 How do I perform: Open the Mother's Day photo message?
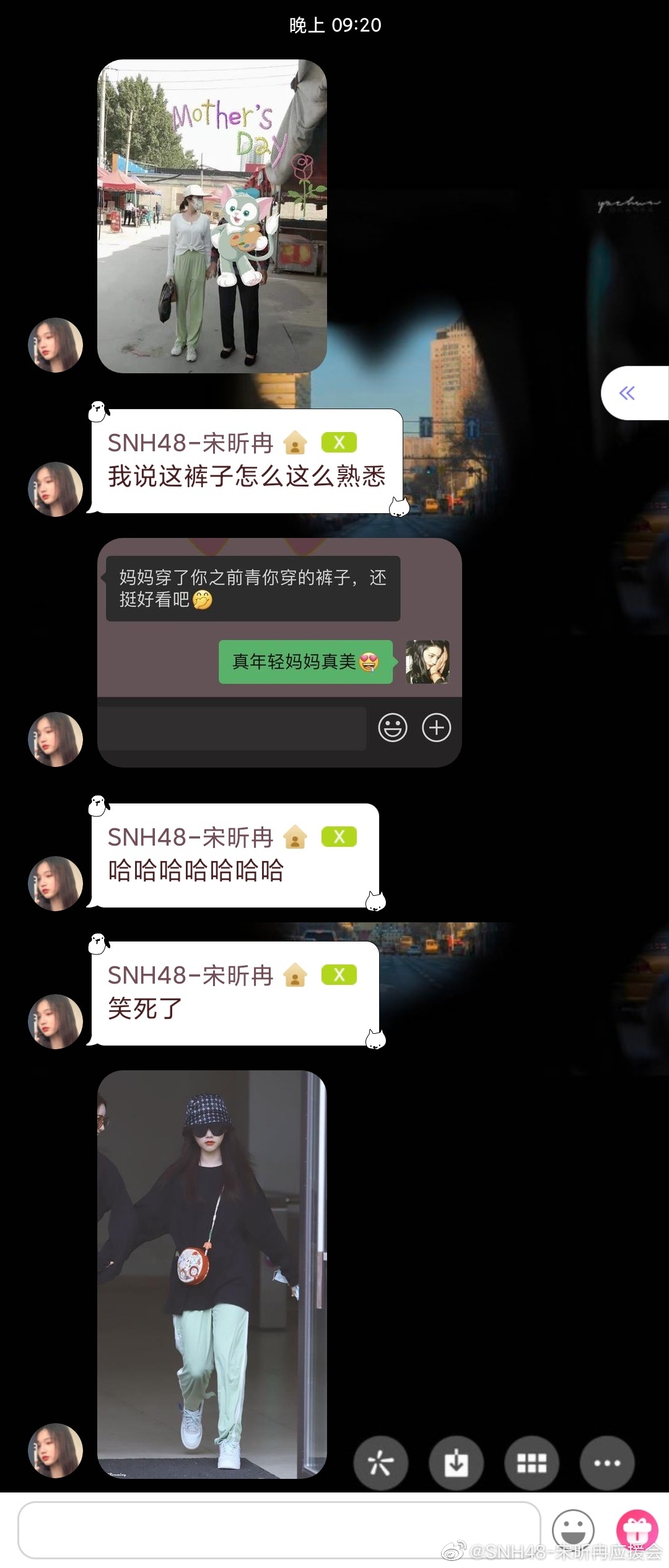tap(212, 216)
